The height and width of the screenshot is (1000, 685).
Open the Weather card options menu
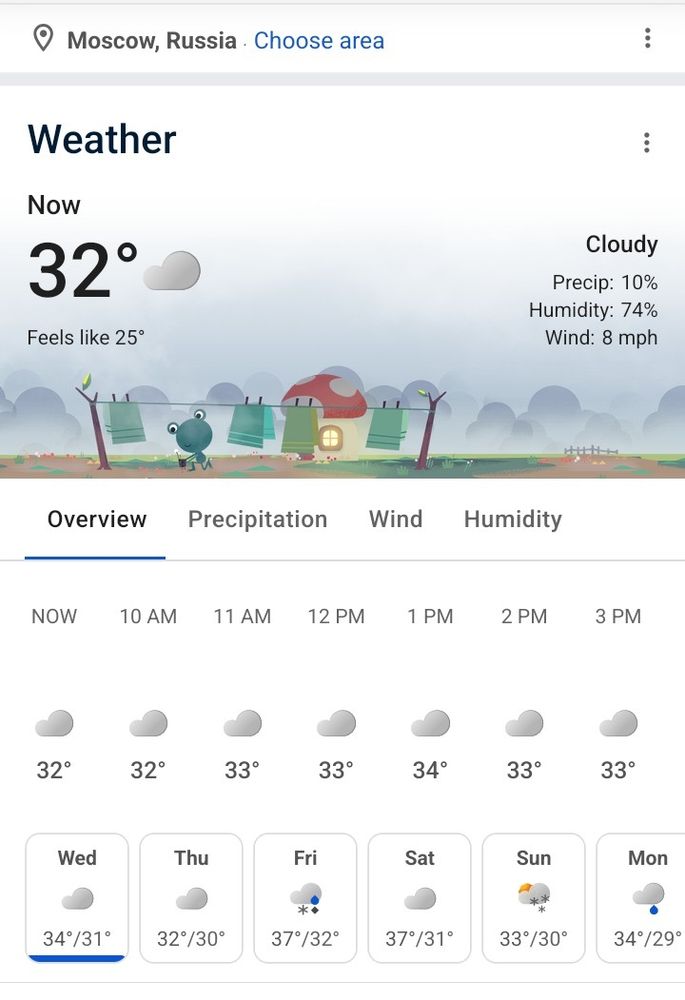[646, 142]
